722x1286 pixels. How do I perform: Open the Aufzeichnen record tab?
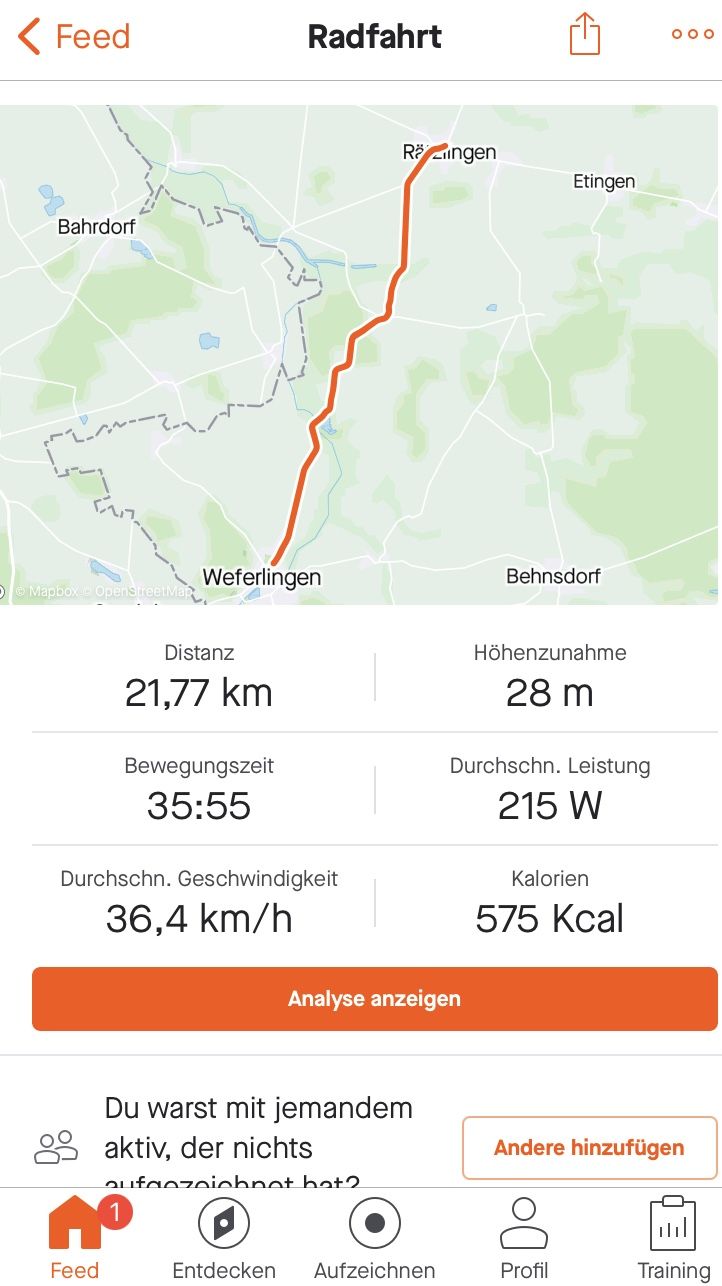pyautogui.click(x=375, y=1240)
